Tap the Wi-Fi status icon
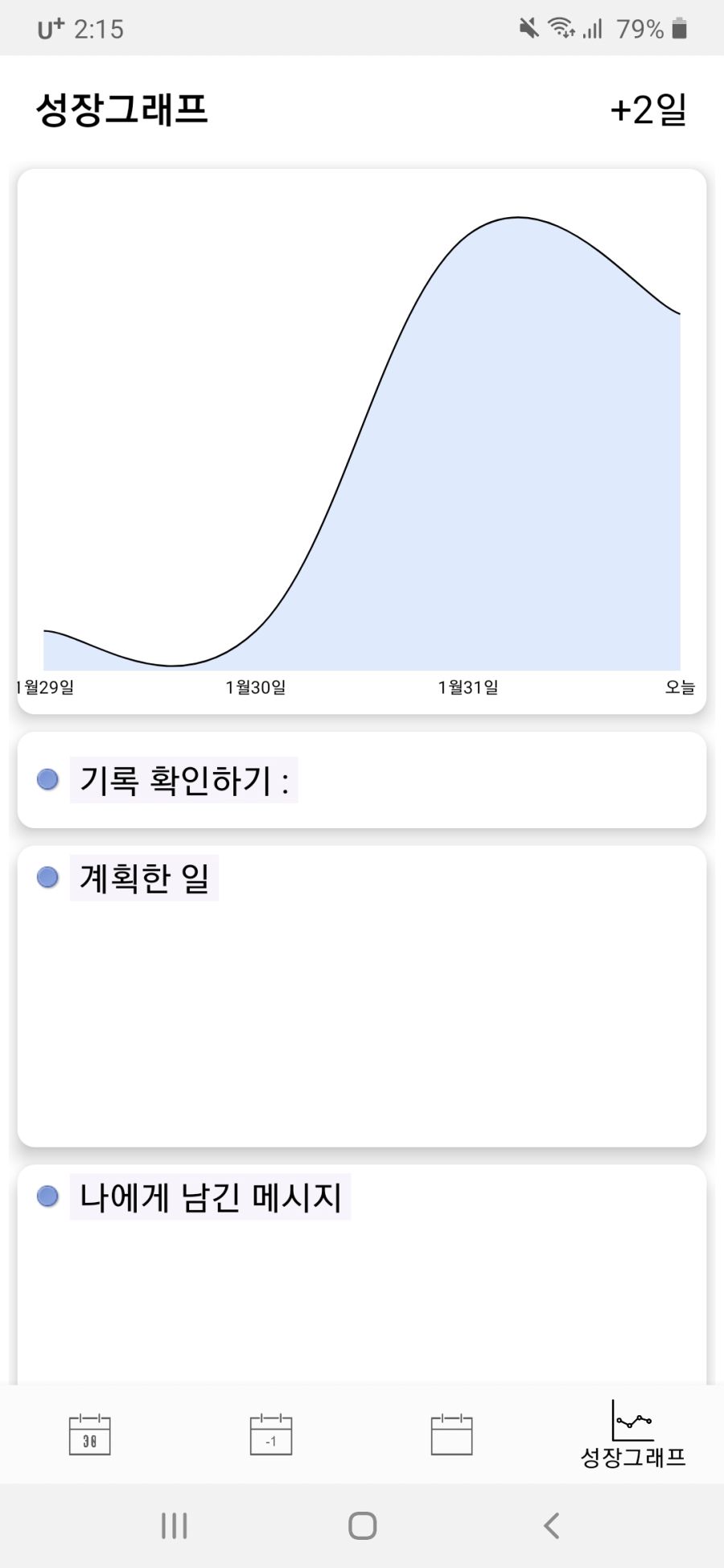The width and height of the screenshot is (724, 1568). pyautogui.click(x=561, y=29)
